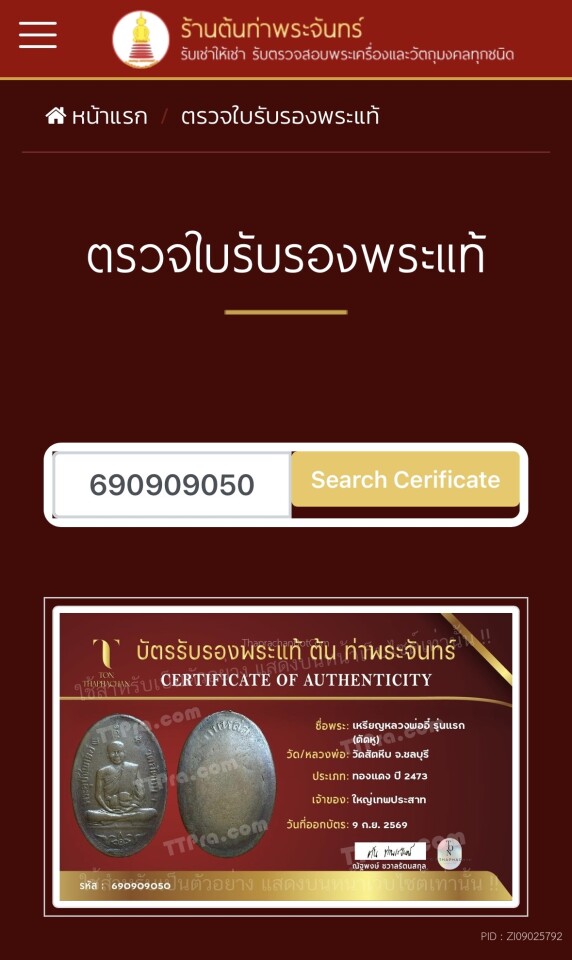Go to หน้าแรก home breadcrumb
Screen dimensions: 572x960
tap(97, 116)
